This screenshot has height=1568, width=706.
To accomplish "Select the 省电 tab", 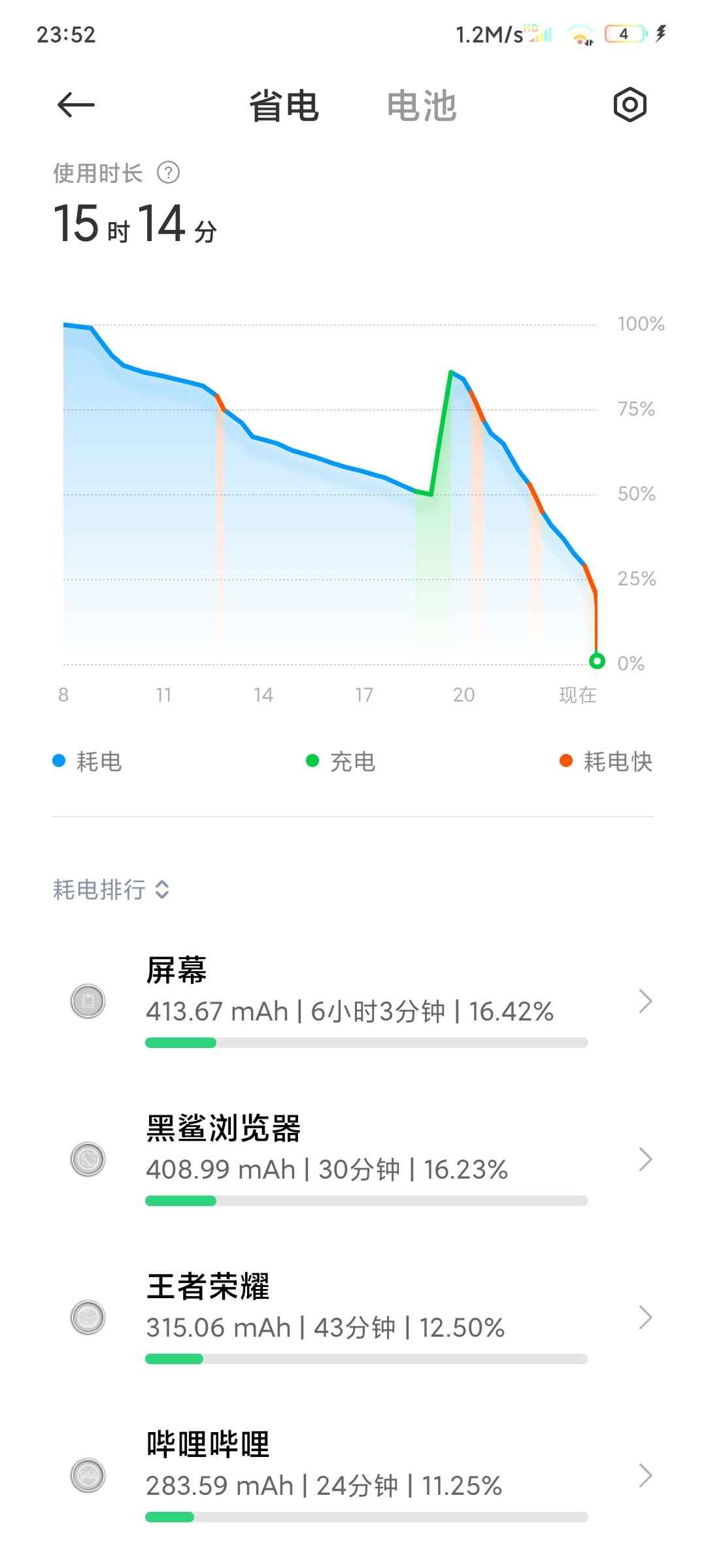I will pyautogui.click(x=284, y=106).
